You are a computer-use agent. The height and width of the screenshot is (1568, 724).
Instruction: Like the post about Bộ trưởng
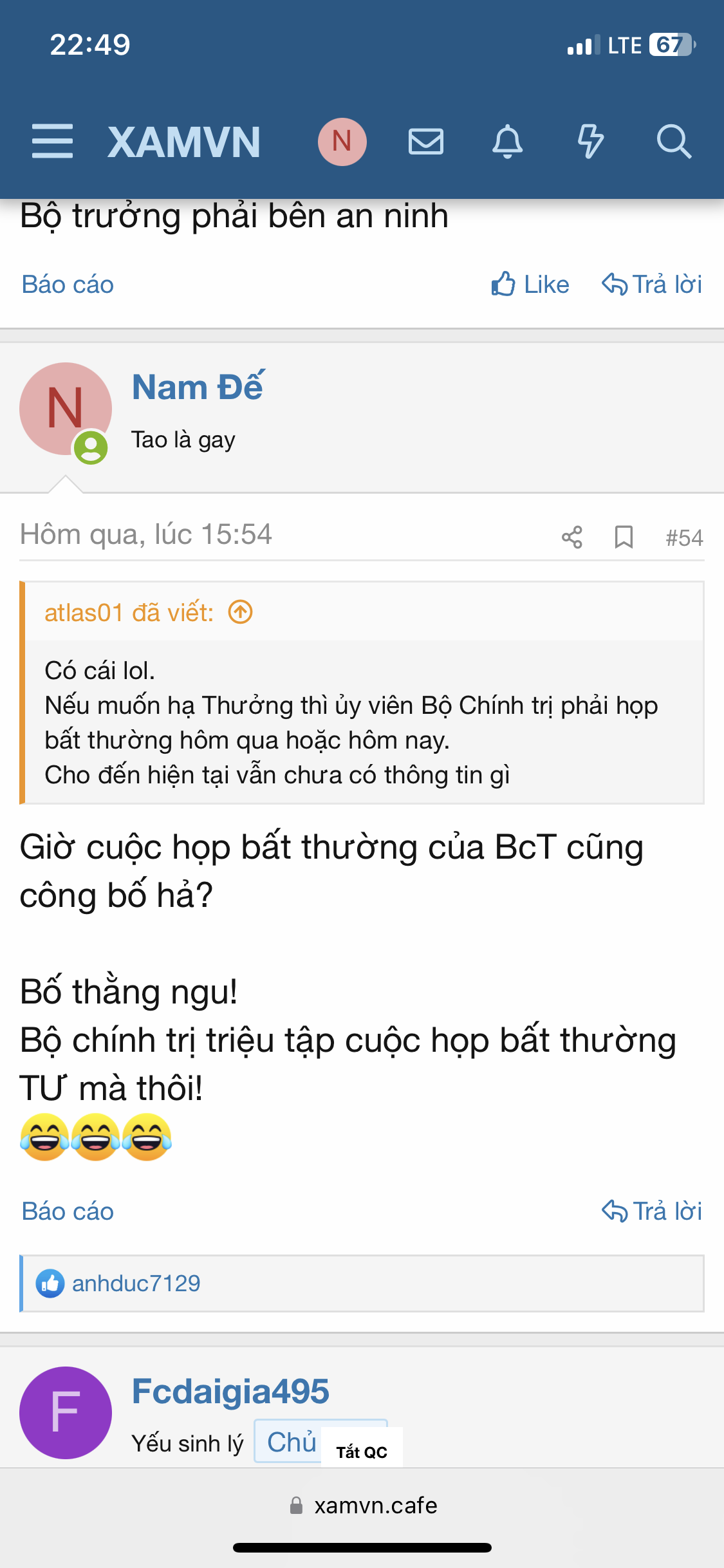pyautogui.click(x=530, y=285)
